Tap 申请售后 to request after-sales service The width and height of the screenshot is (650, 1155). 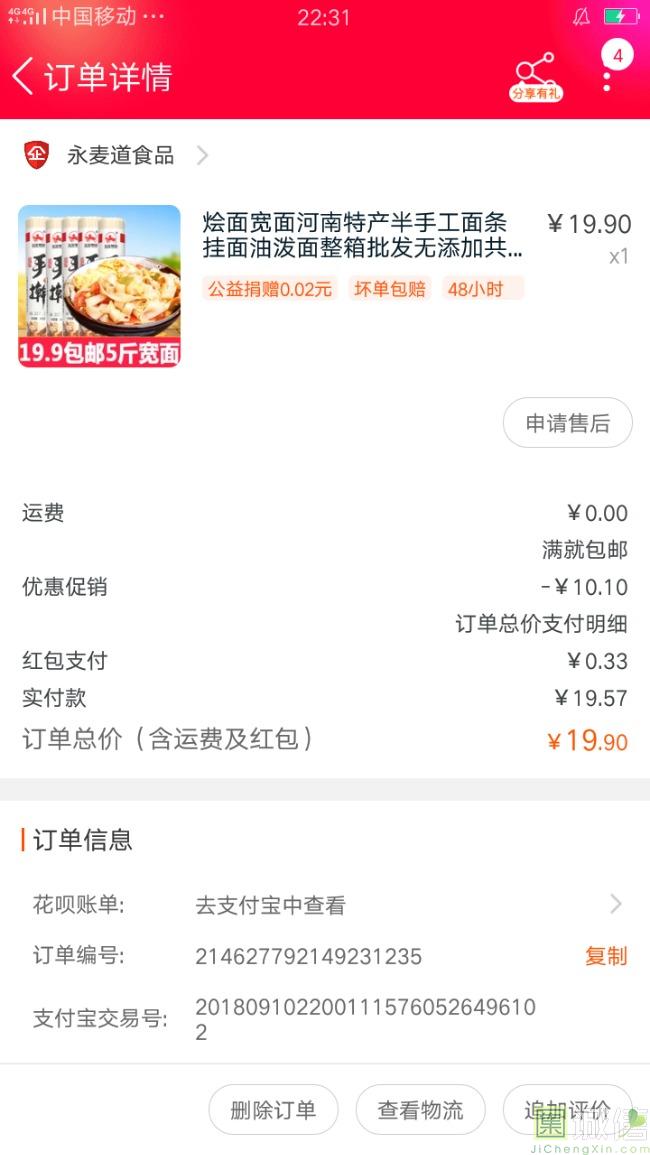[567, 423]
